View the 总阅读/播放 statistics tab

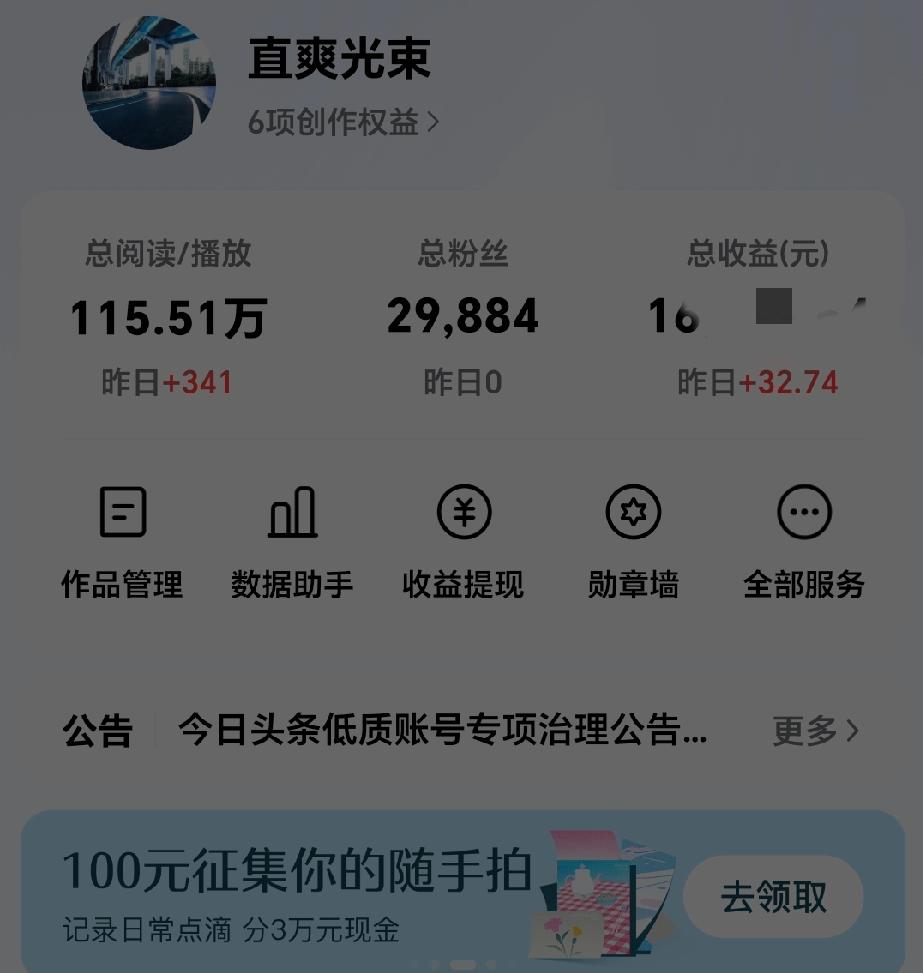(x=170, y=253)
